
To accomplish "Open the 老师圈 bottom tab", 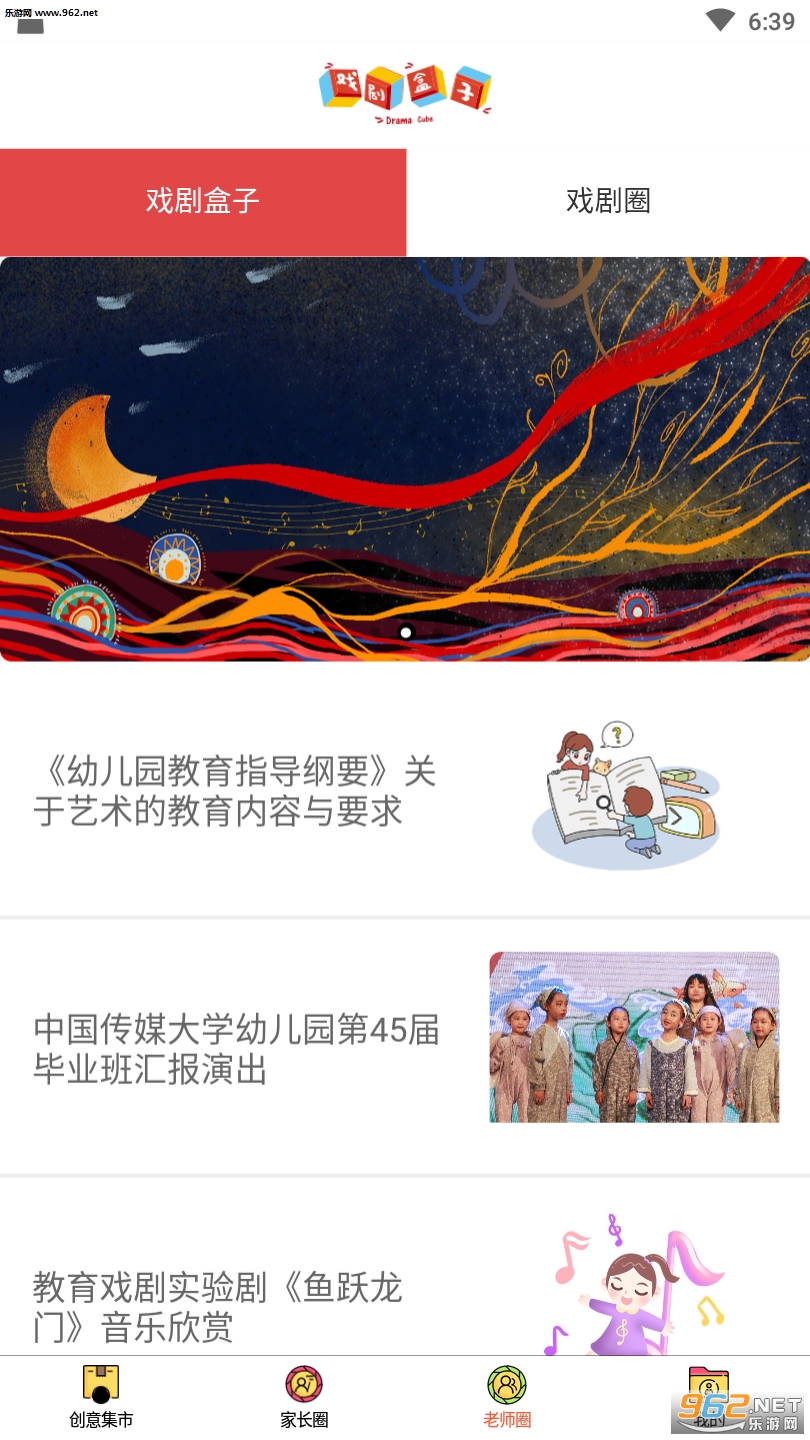I will tap(507, 1397).
